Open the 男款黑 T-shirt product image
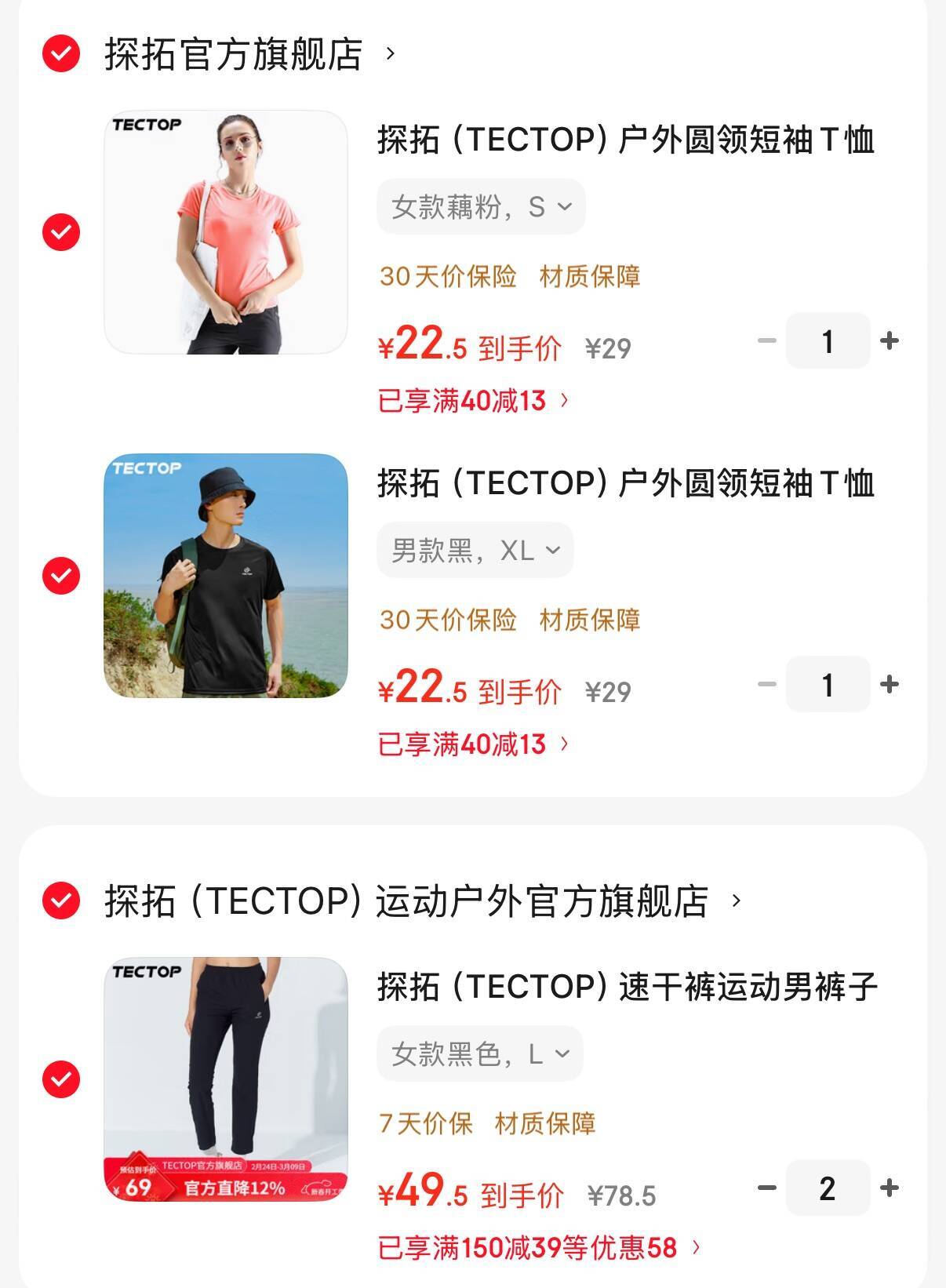Image resolution: width=946 pixels, height=1288 pixels. (226, 576)
